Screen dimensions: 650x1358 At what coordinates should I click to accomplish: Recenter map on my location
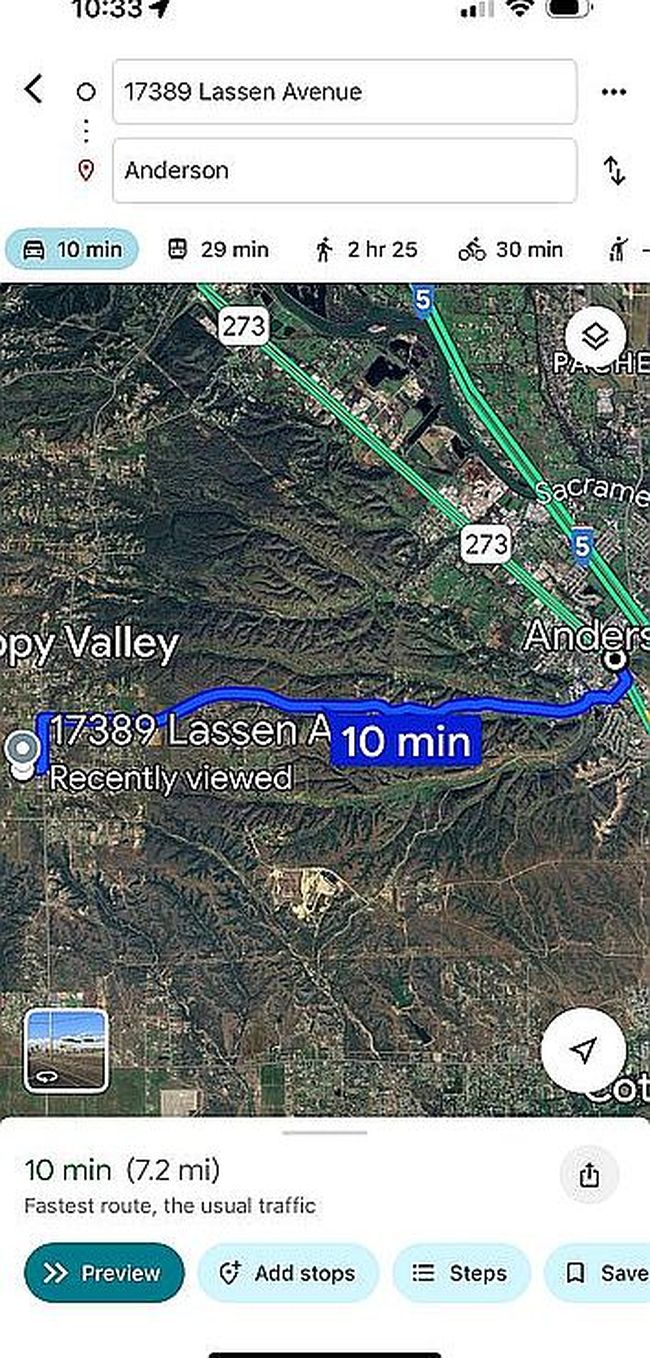coord(584,1050)
